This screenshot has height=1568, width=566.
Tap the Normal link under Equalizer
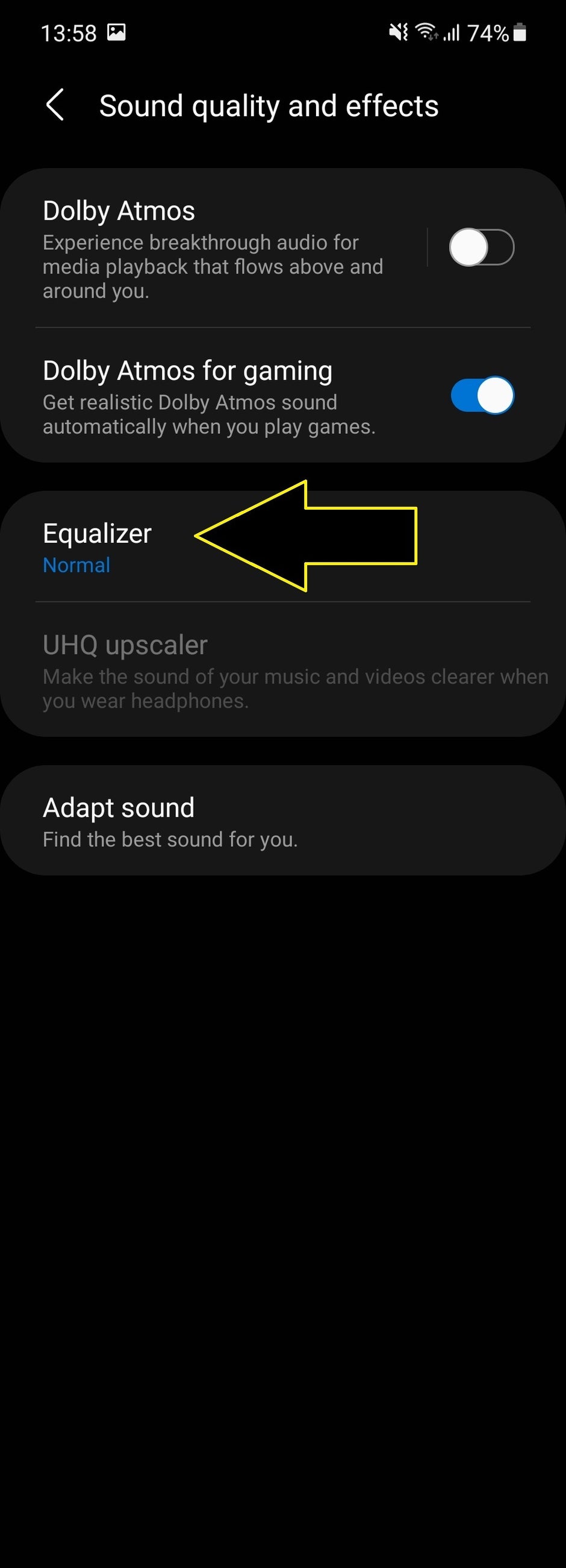[x=76, y=565]
